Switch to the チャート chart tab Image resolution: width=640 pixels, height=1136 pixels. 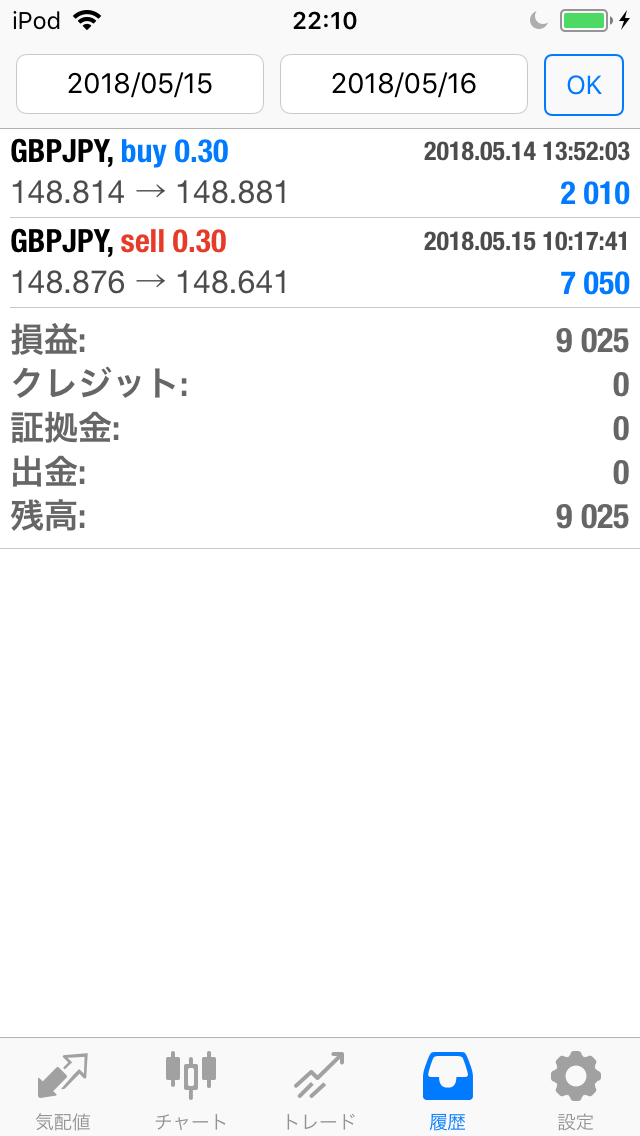click(x=191, y=1088)
